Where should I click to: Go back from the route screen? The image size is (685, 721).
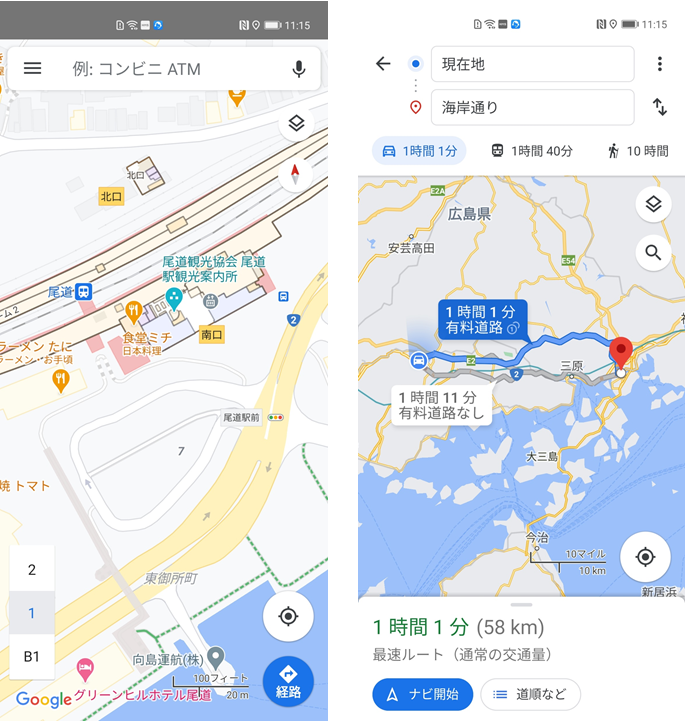tap(382, 64)
